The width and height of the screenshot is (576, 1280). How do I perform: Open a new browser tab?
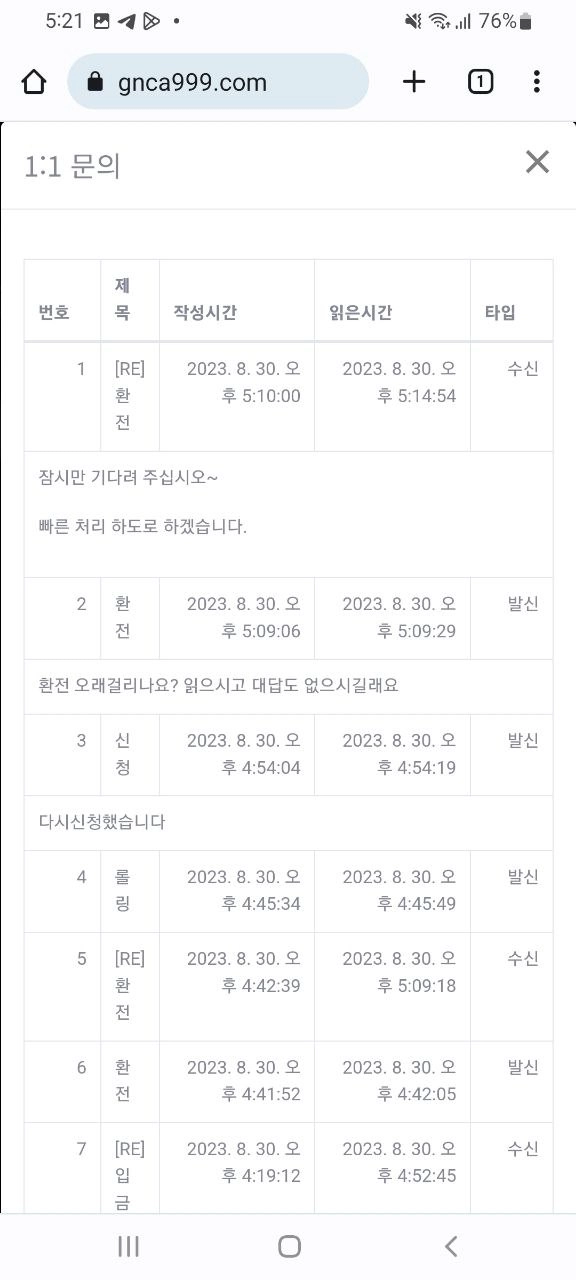[414, 82]
